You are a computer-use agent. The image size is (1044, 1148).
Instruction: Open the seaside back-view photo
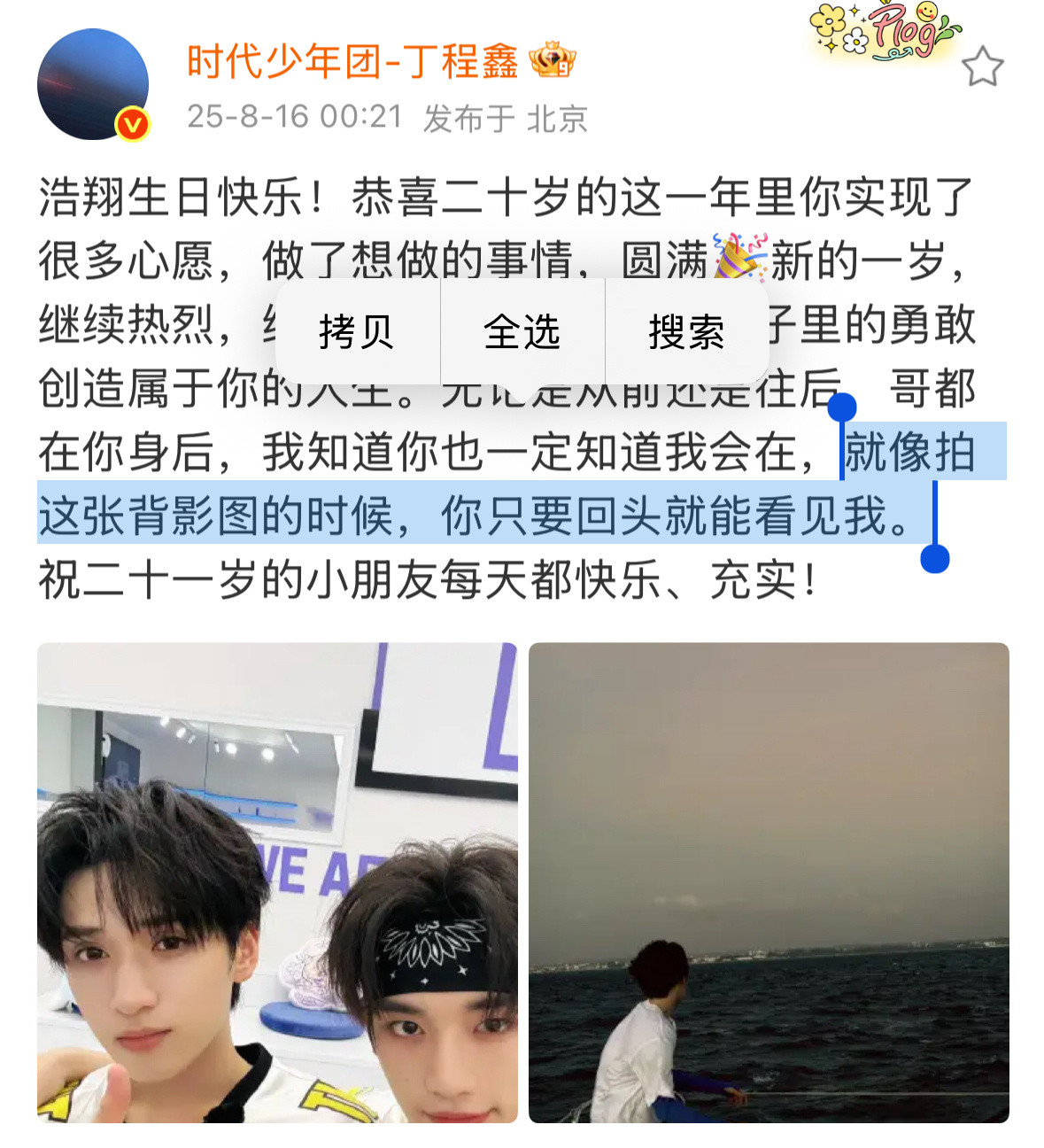coord(769,882)
